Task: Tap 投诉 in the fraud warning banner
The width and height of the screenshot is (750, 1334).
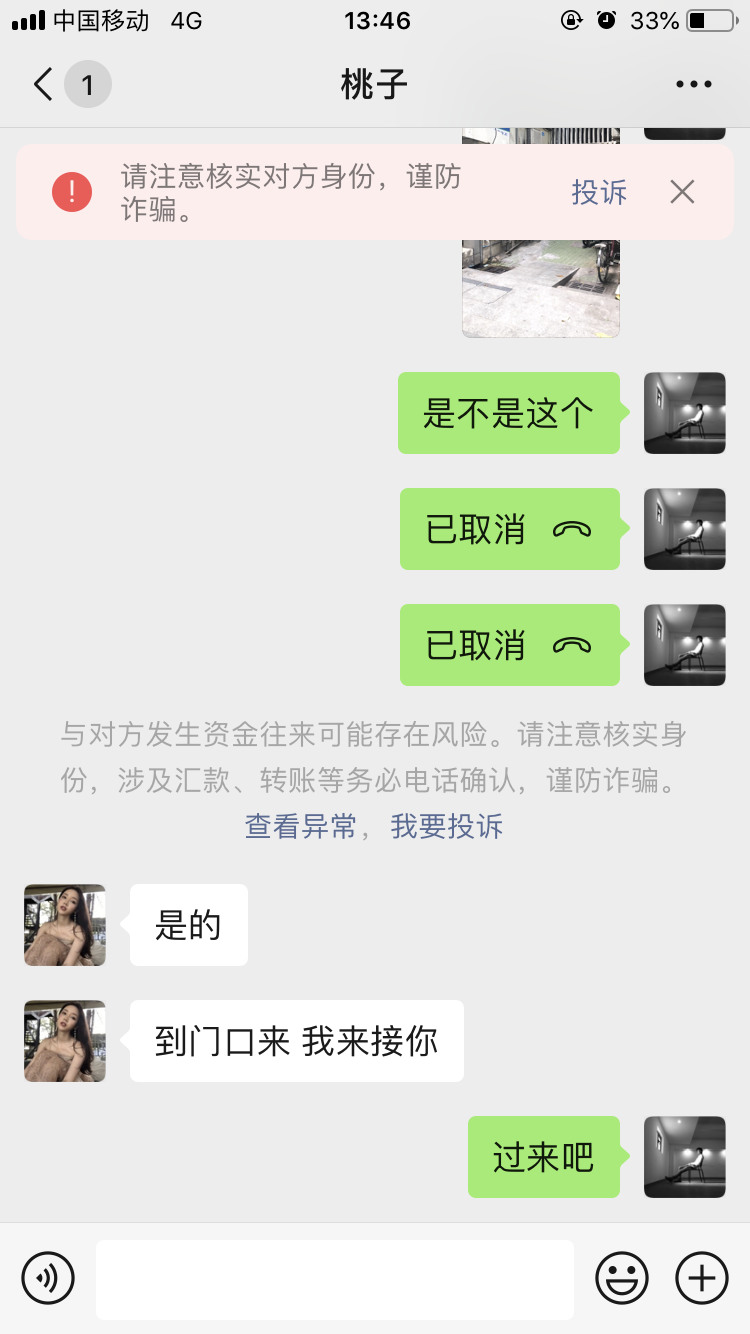Action: pos(599,192)
